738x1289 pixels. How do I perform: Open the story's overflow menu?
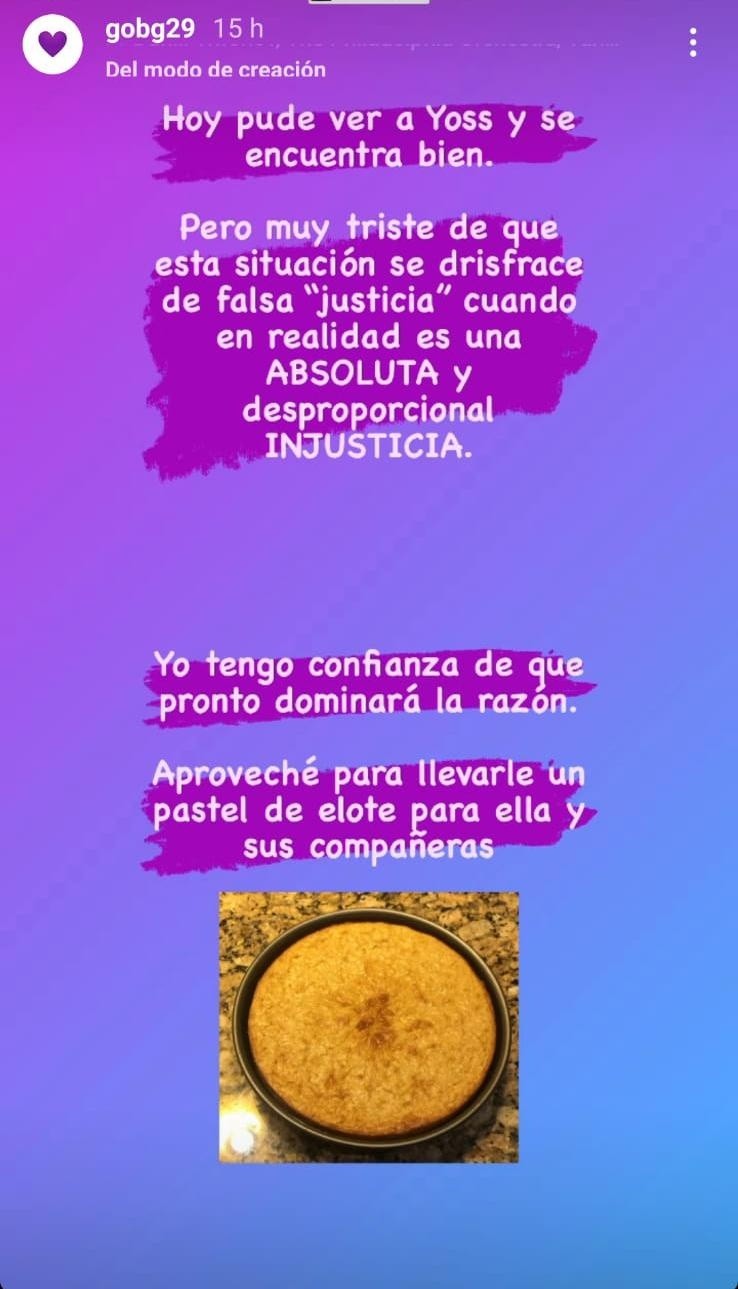pyautogui.click(x=692, y=42)
